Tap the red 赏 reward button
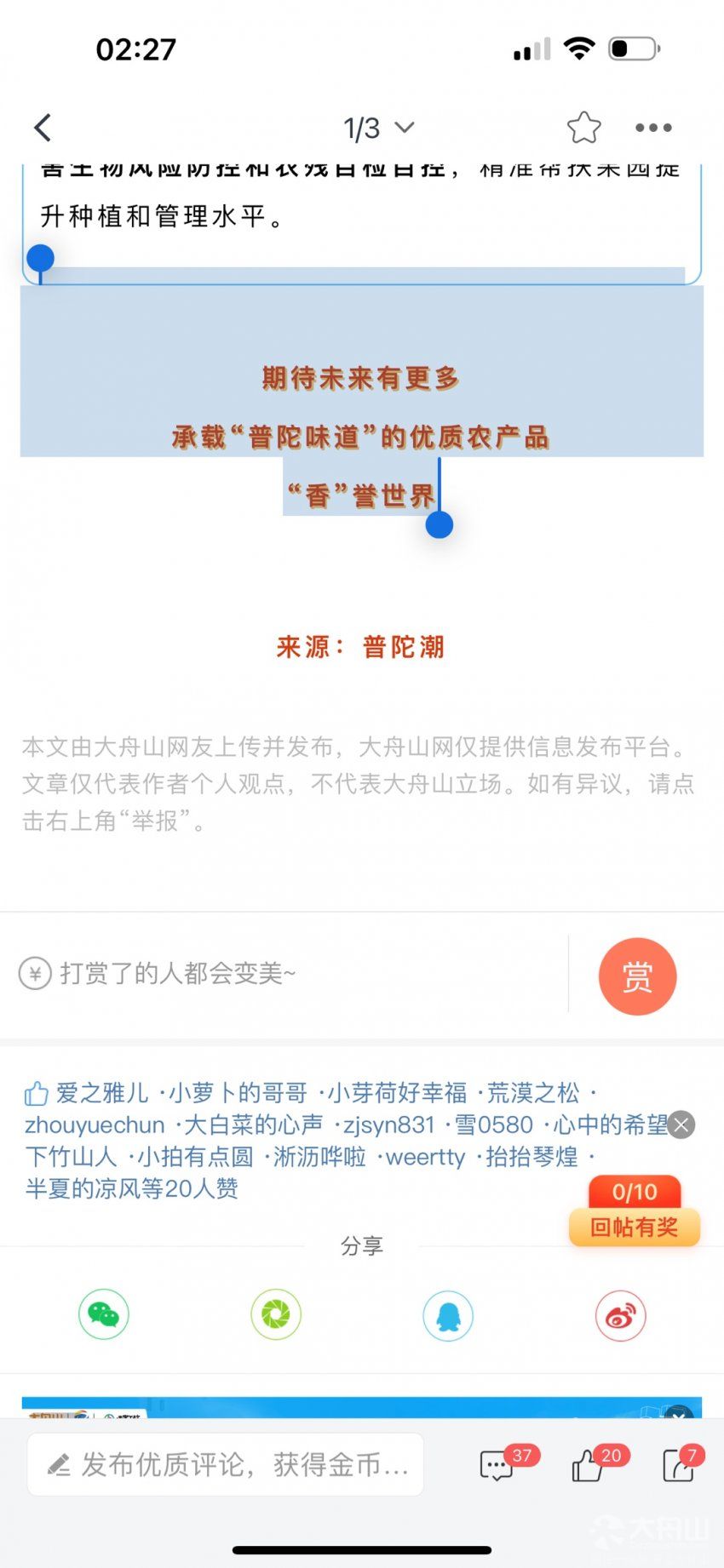The image size is (724, 1568). tap(637, 976)
